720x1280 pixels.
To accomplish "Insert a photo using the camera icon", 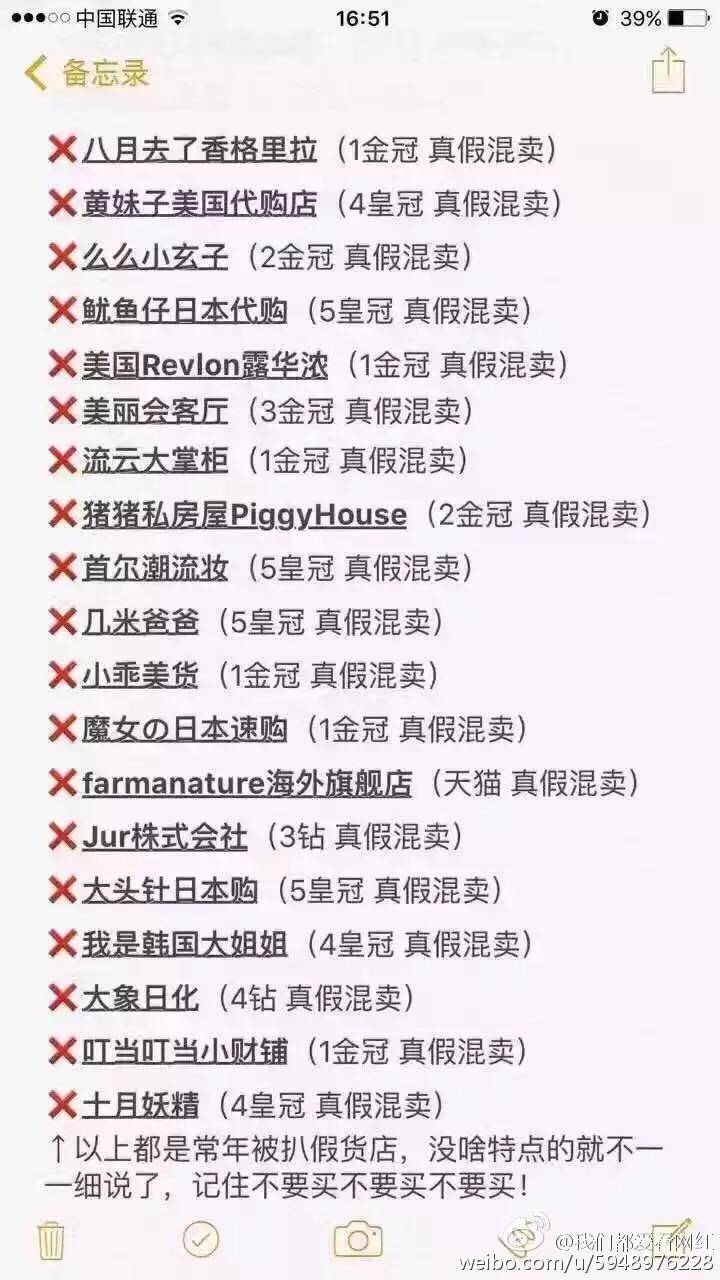I will click(358, 1240).
